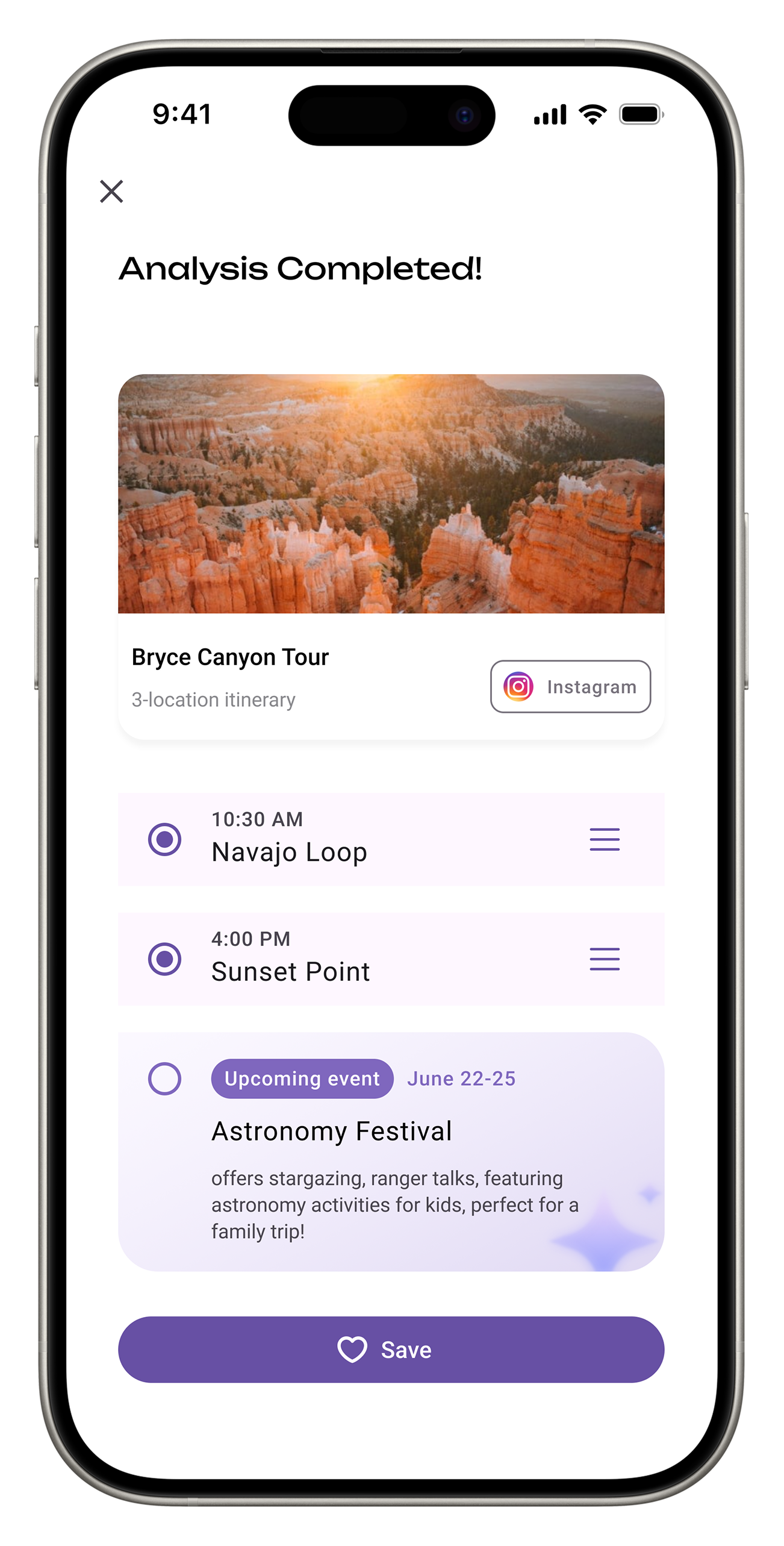Close the Analysis Completed screen
The height and width of the screenshot is (1546, 784).
click(111, 192)
